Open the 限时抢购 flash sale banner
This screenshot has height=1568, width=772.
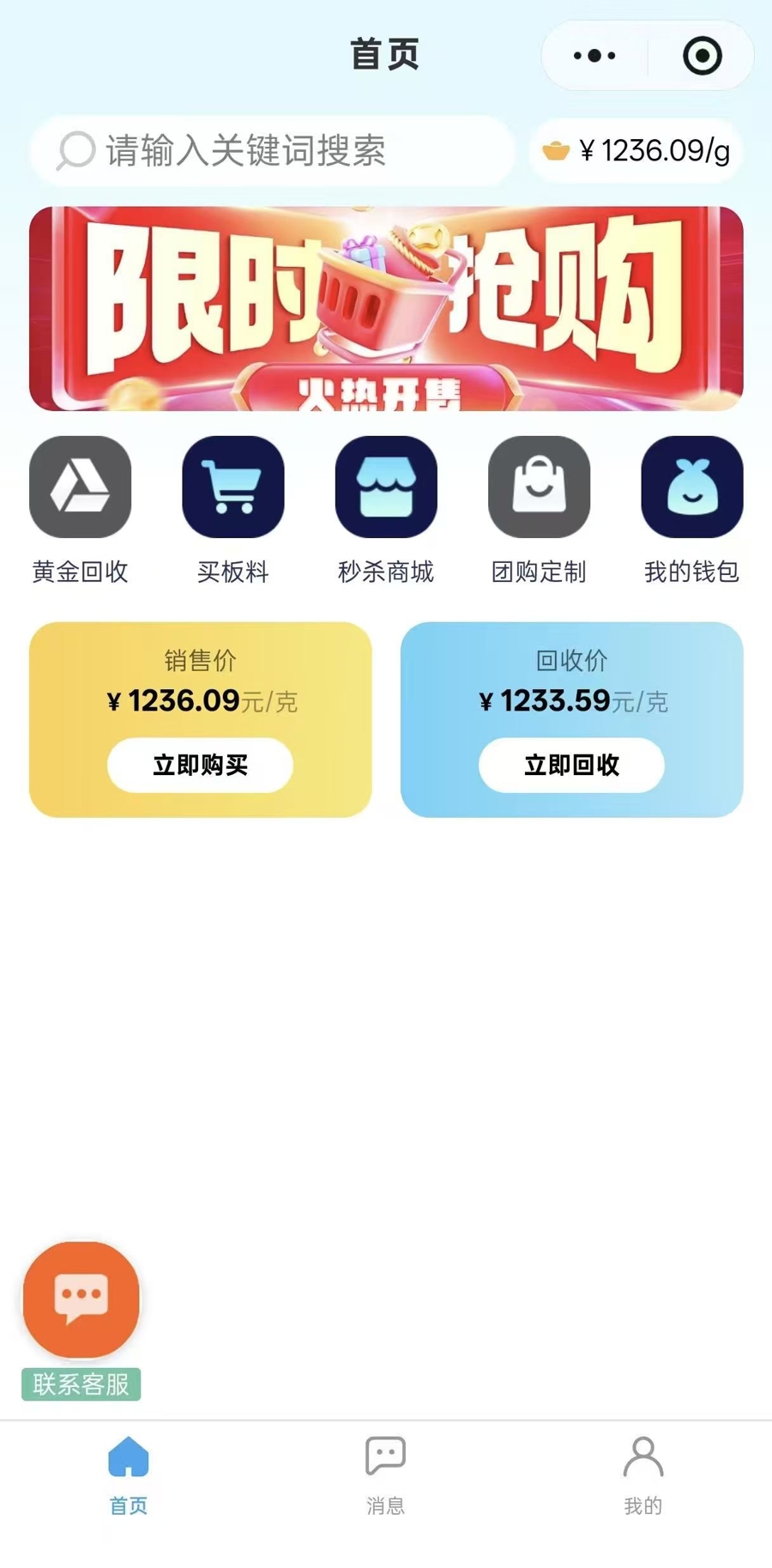pos(386,308)
